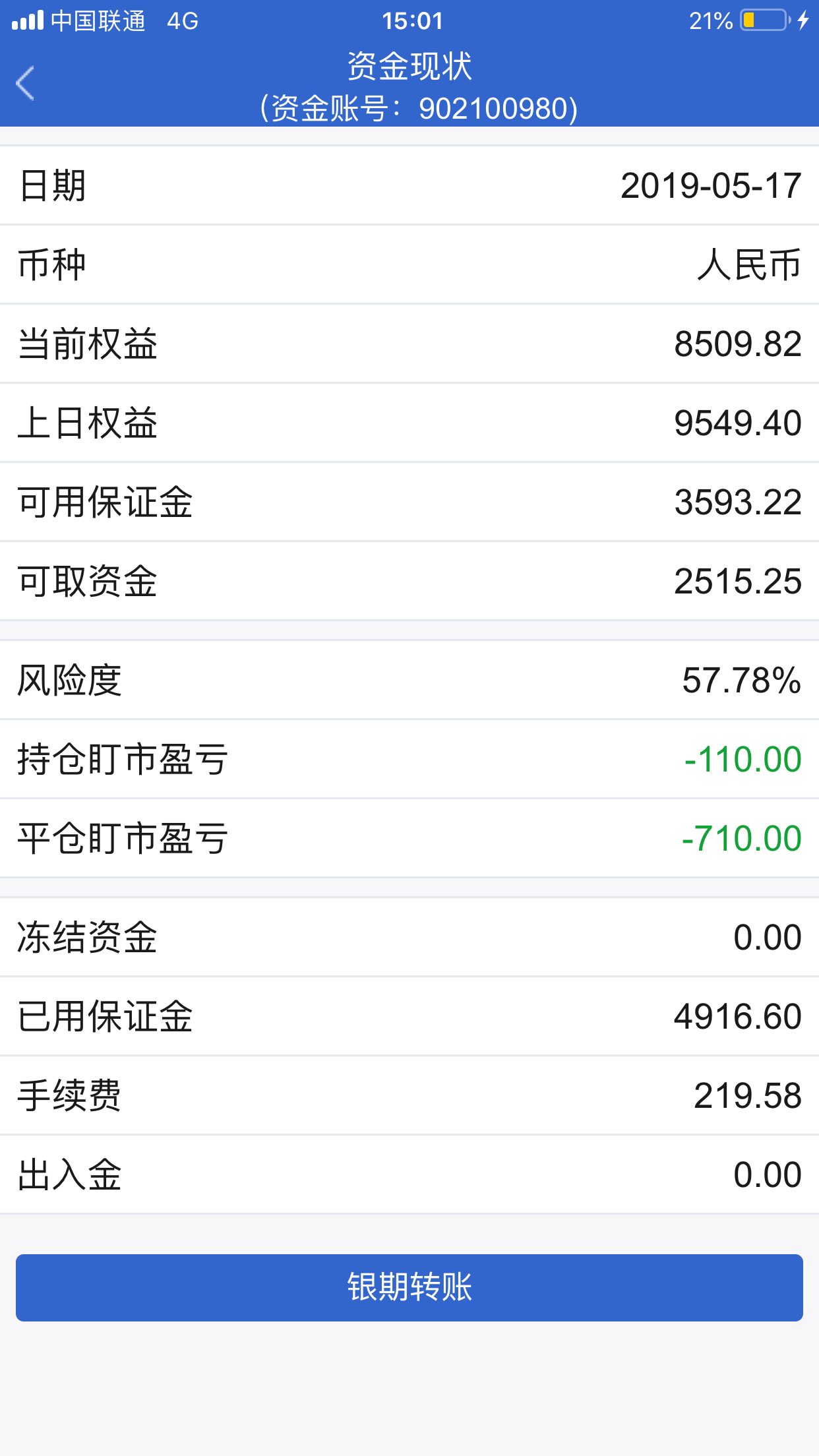The height and width of the screenshot is (1456, 819).
Task: Open 银期转账 bank-futures transfer
Action: point(409,1287)
